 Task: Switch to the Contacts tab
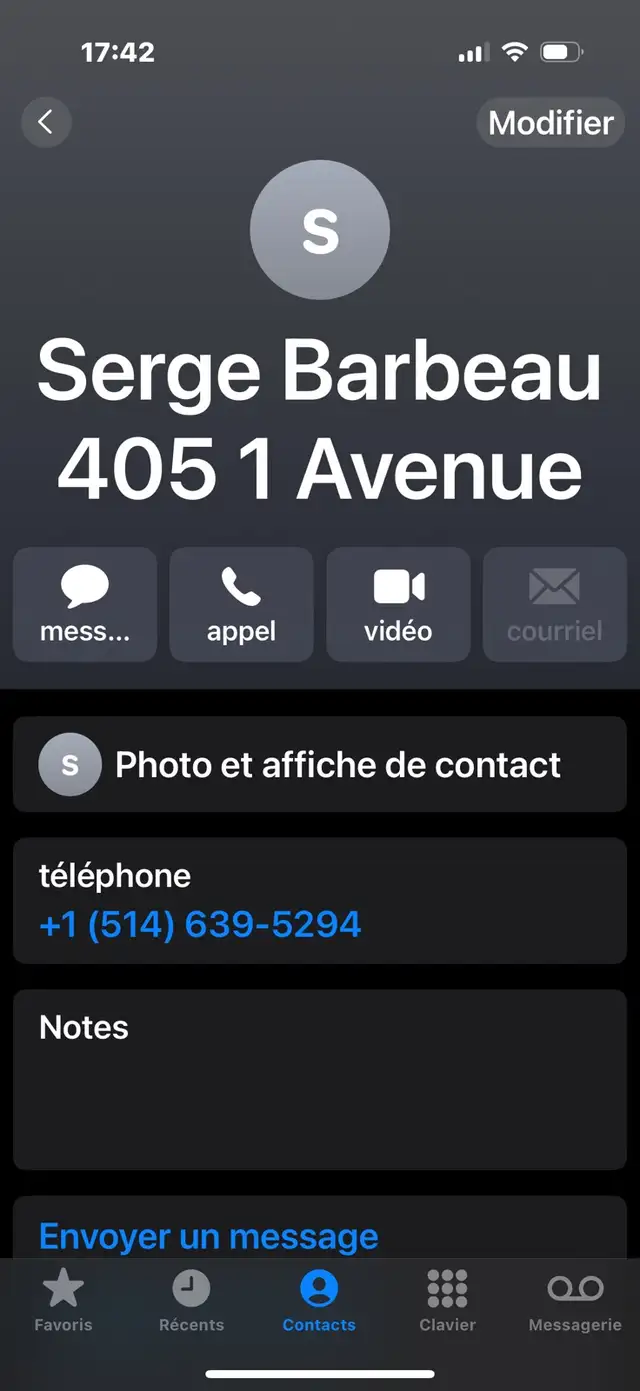pos(319,1302)
